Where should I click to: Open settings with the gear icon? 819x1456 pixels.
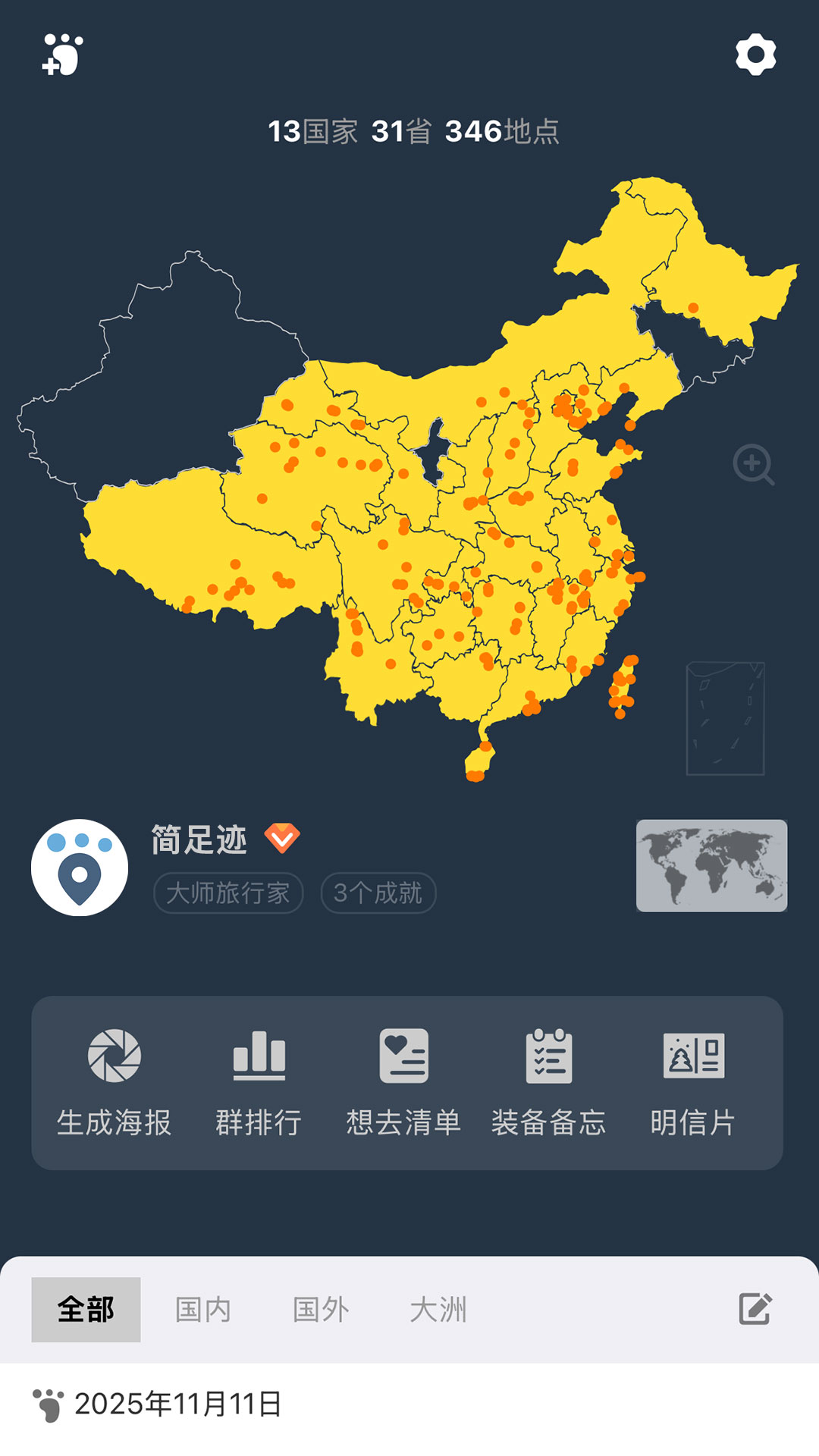tap(754, 55)
